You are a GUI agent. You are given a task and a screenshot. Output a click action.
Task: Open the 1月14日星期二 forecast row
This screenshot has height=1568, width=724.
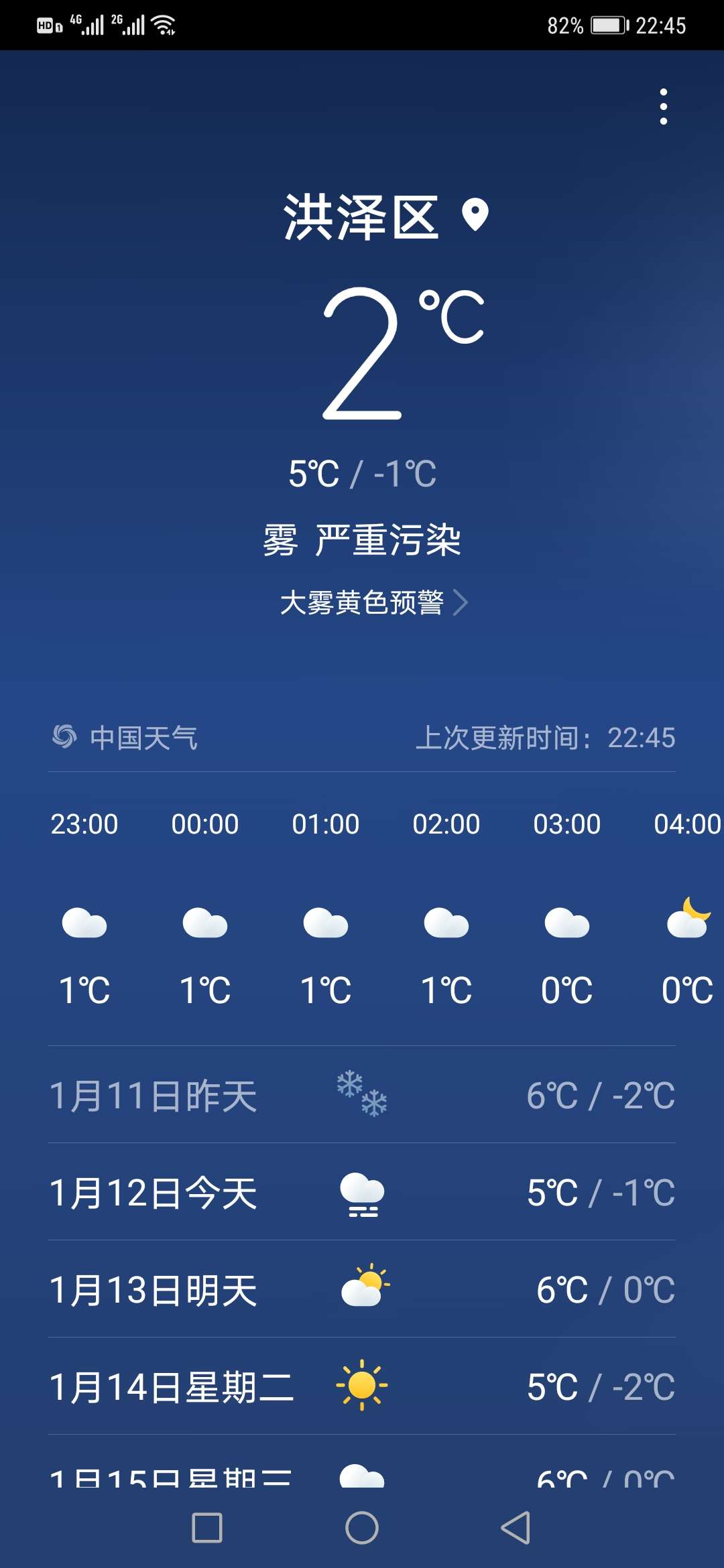[x=362, y=1387]
